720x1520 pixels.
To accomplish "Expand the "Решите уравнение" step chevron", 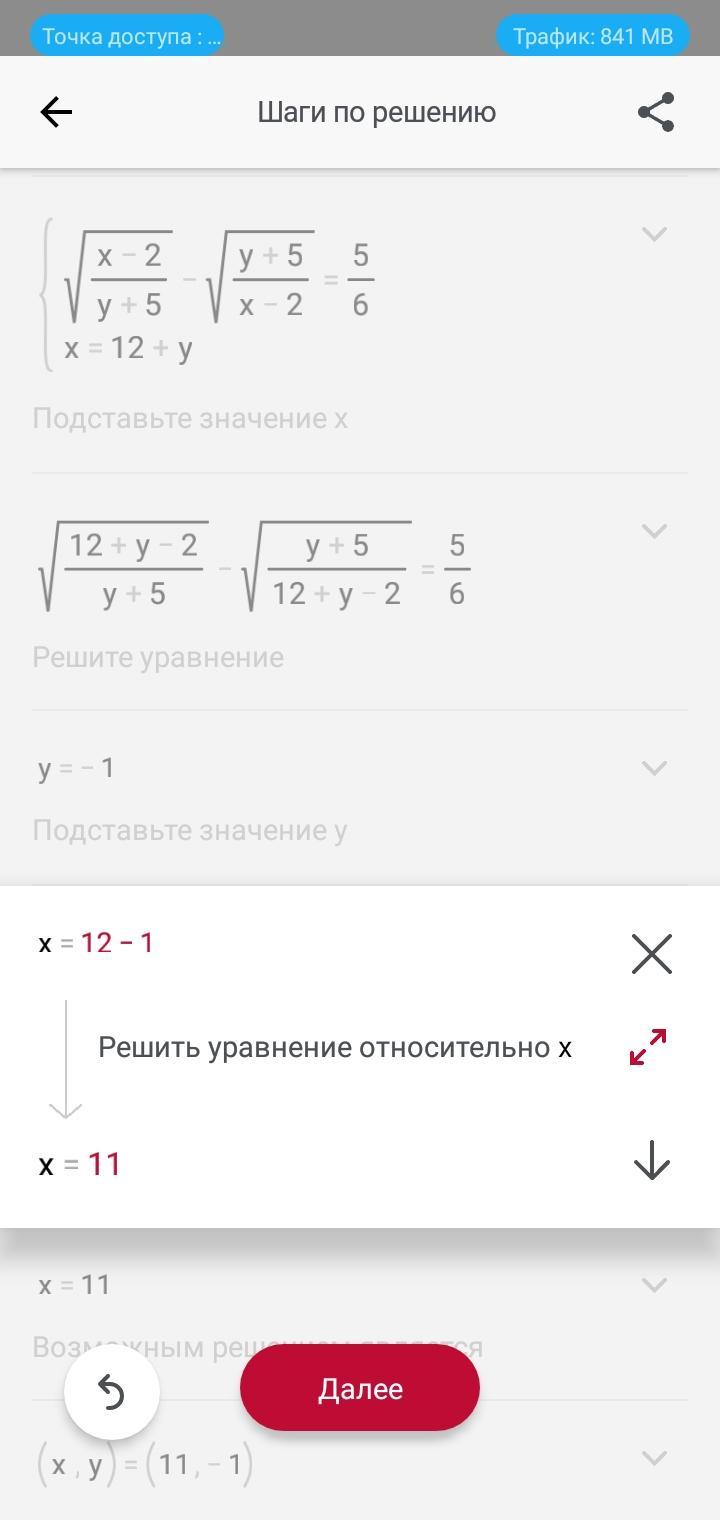I will coord(654,531).
